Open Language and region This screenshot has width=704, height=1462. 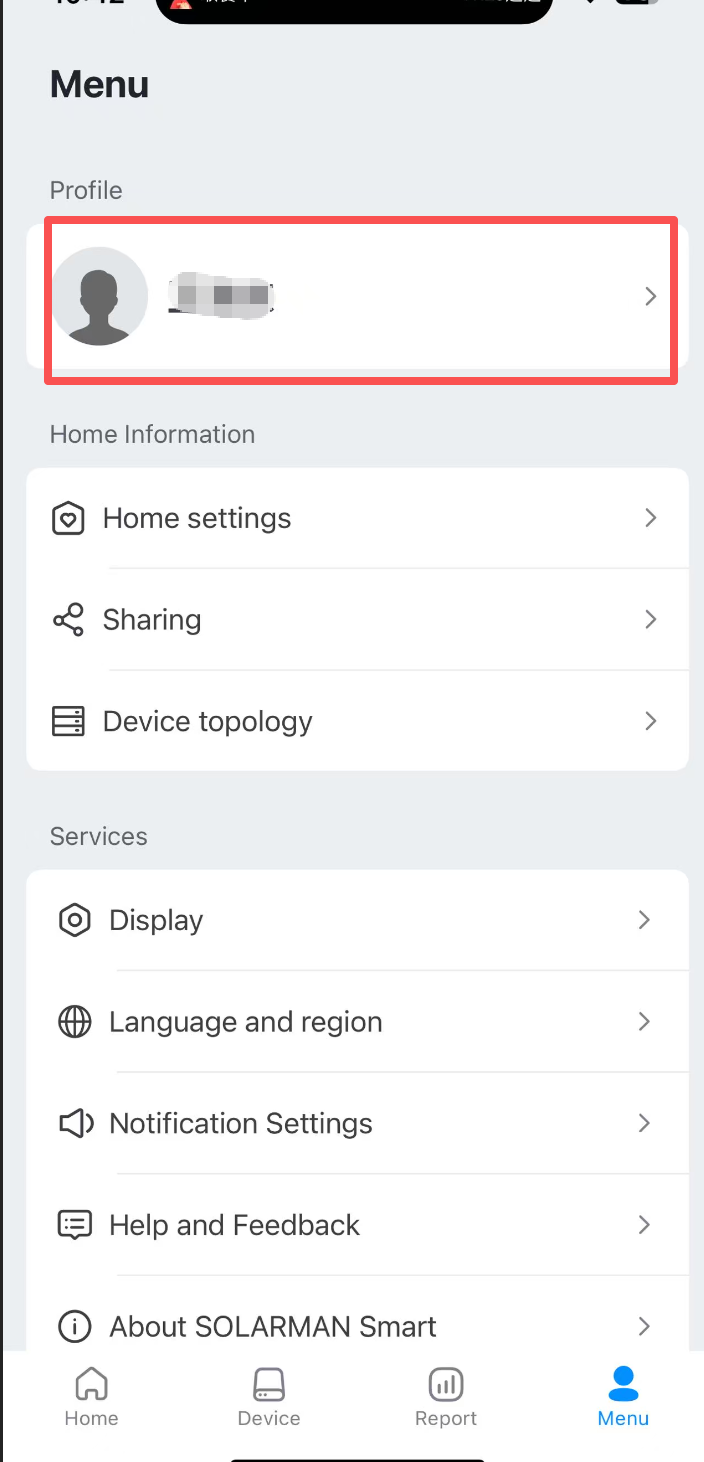tap(357, 1022)
